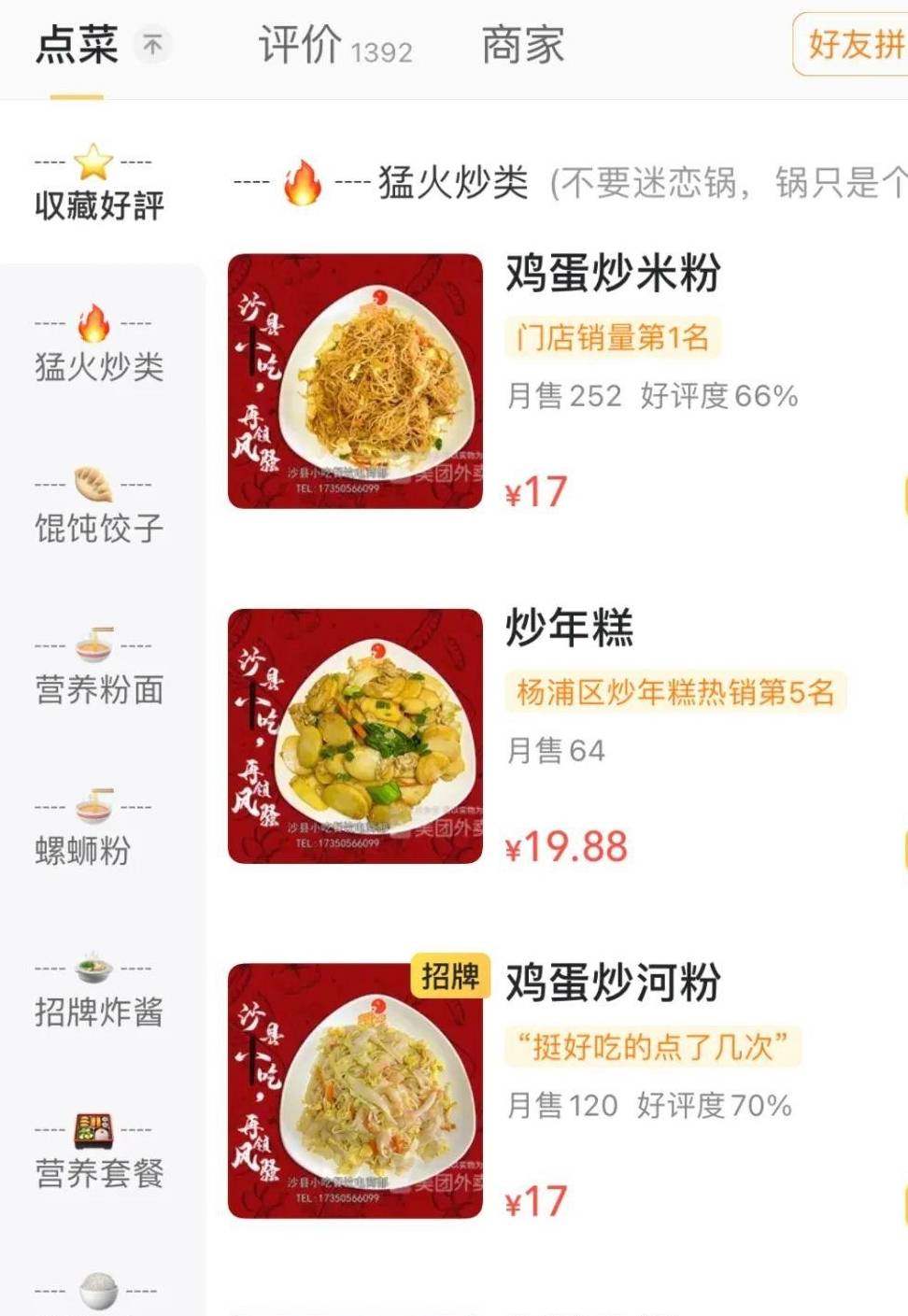Tap the scroll-to-top arrow beside 点菜

152,44
